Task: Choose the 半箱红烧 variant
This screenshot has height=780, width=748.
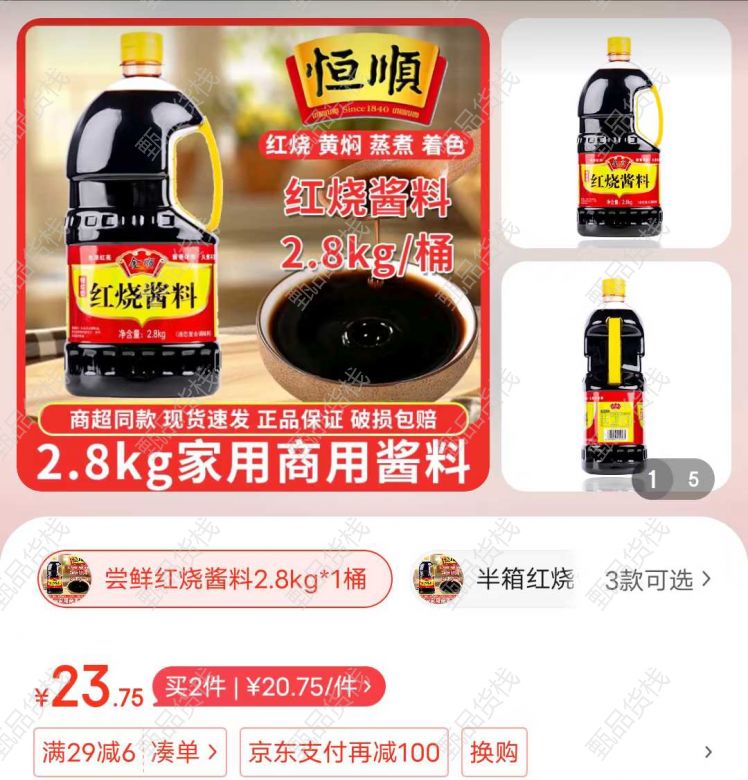Action: (x=495, y=579)
